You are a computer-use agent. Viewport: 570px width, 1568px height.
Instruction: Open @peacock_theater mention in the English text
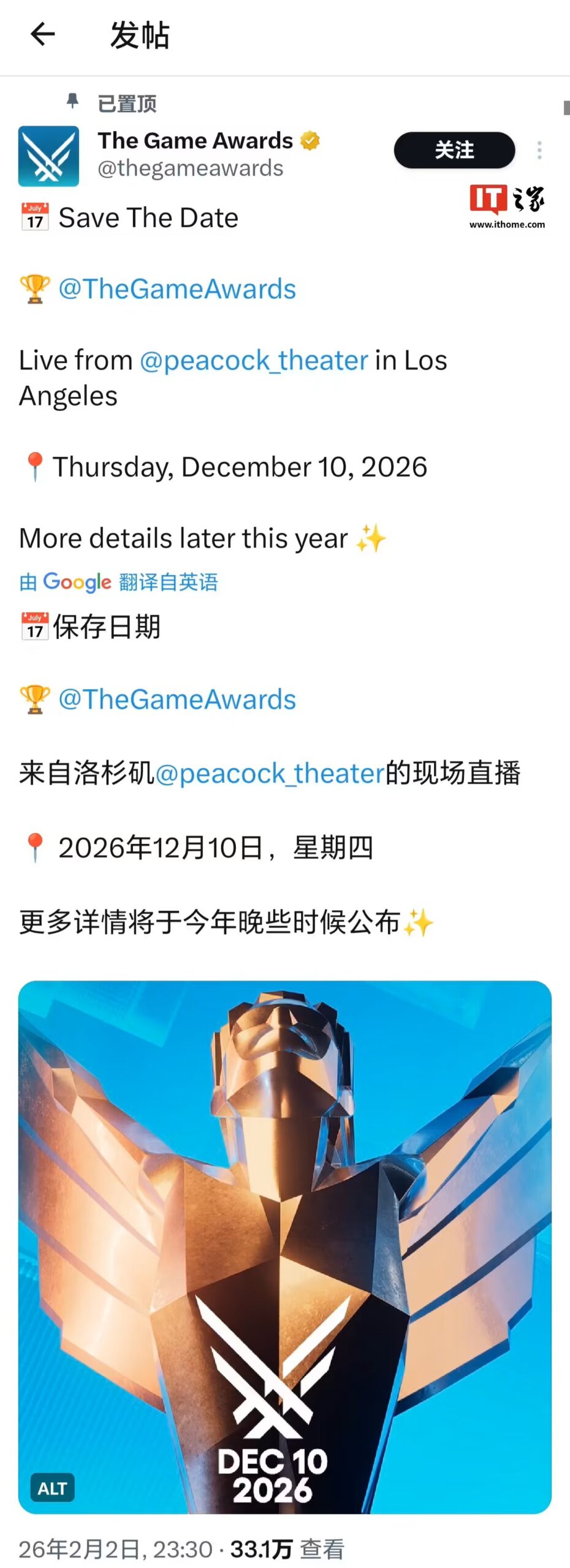[x=254, y=360]
